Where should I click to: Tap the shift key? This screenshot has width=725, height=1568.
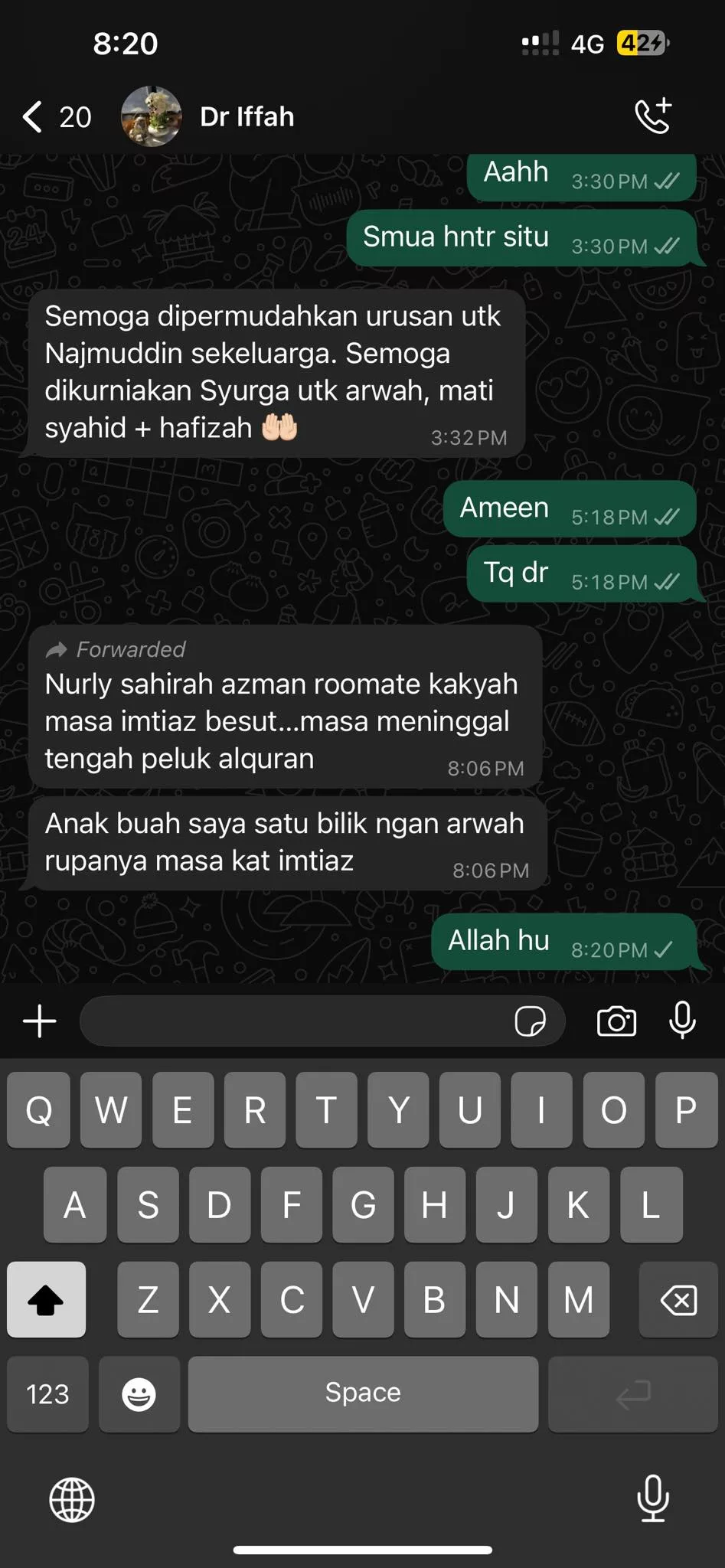tap(46, 1300)
